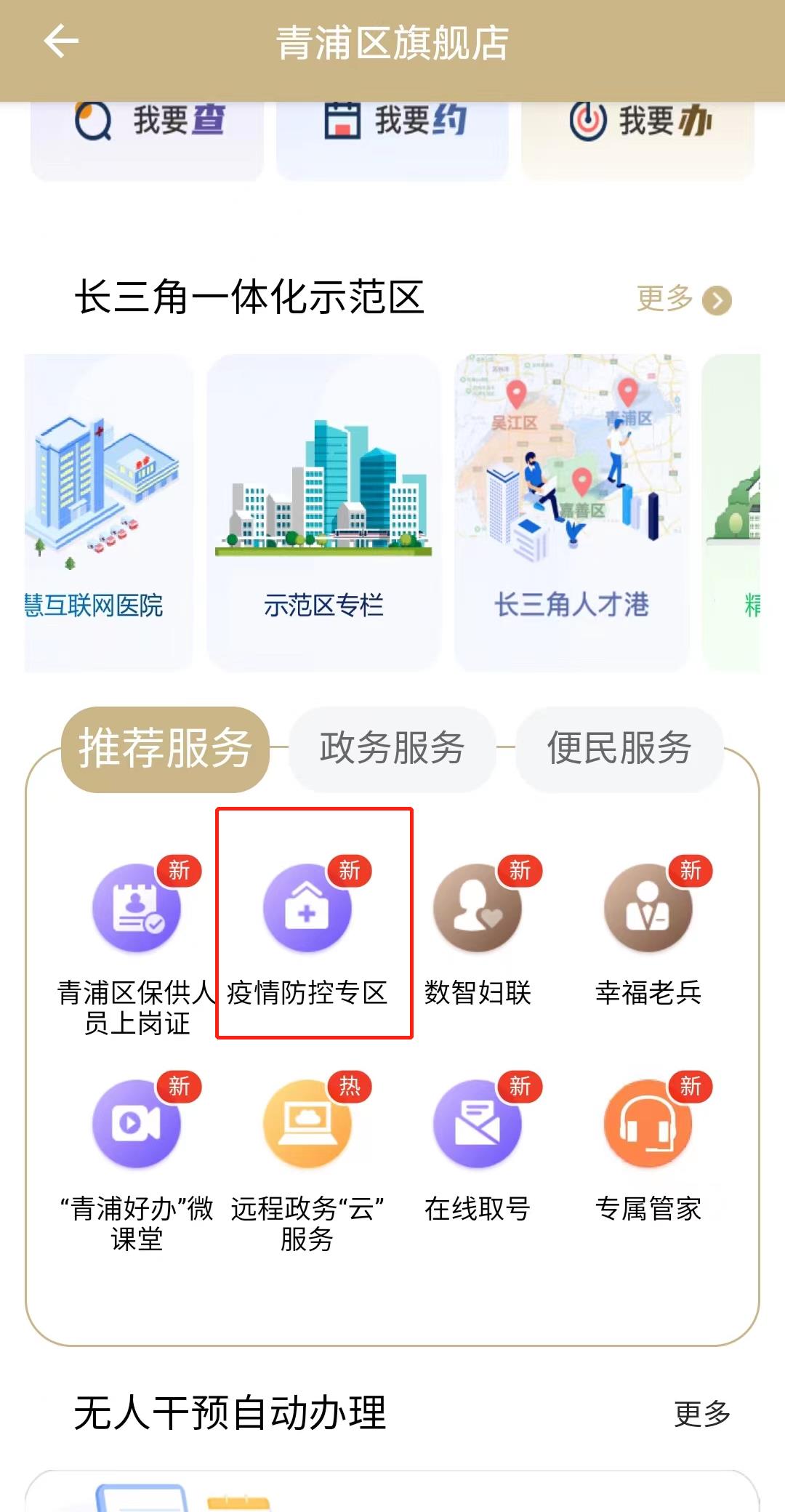This screenshot has height=1512, width=785.
Task: Switch to the 便民服务 tab
Action: pyautogui.click(x=619, y=749)
